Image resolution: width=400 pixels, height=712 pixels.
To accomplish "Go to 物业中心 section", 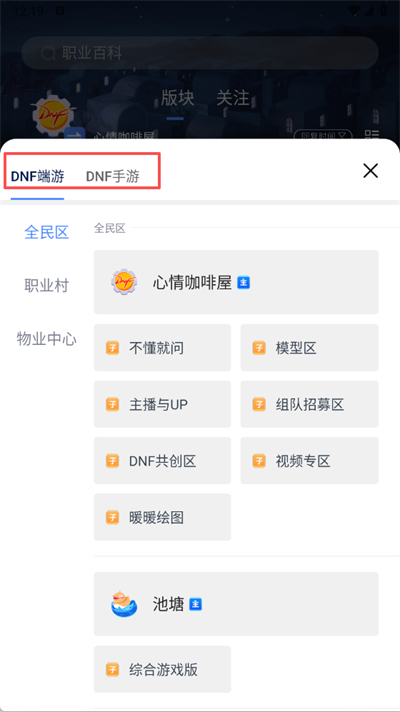I will tap(46, 339).
